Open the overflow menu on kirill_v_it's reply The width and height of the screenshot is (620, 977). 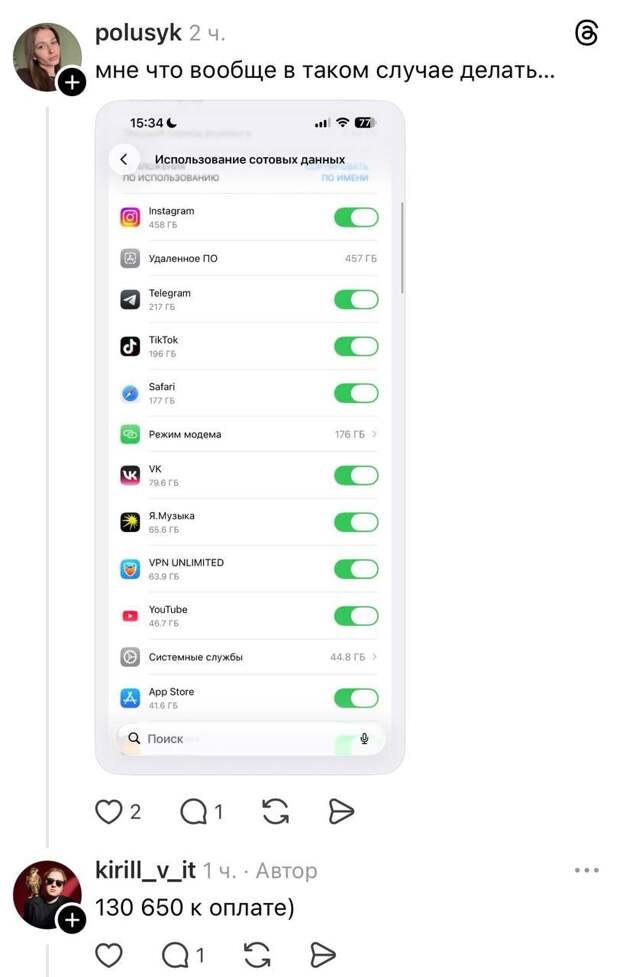pos(587,870)
